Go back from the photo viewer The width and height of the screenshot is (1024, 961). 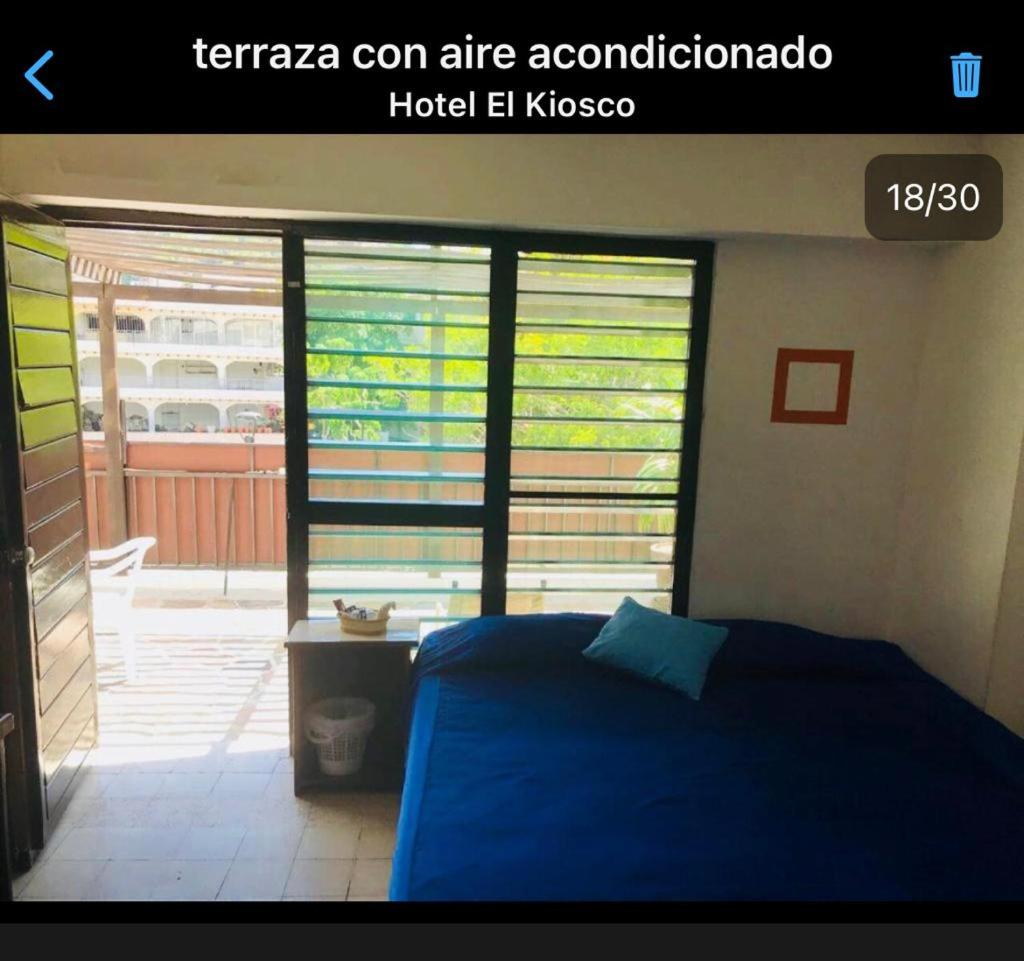pos(39,76)
